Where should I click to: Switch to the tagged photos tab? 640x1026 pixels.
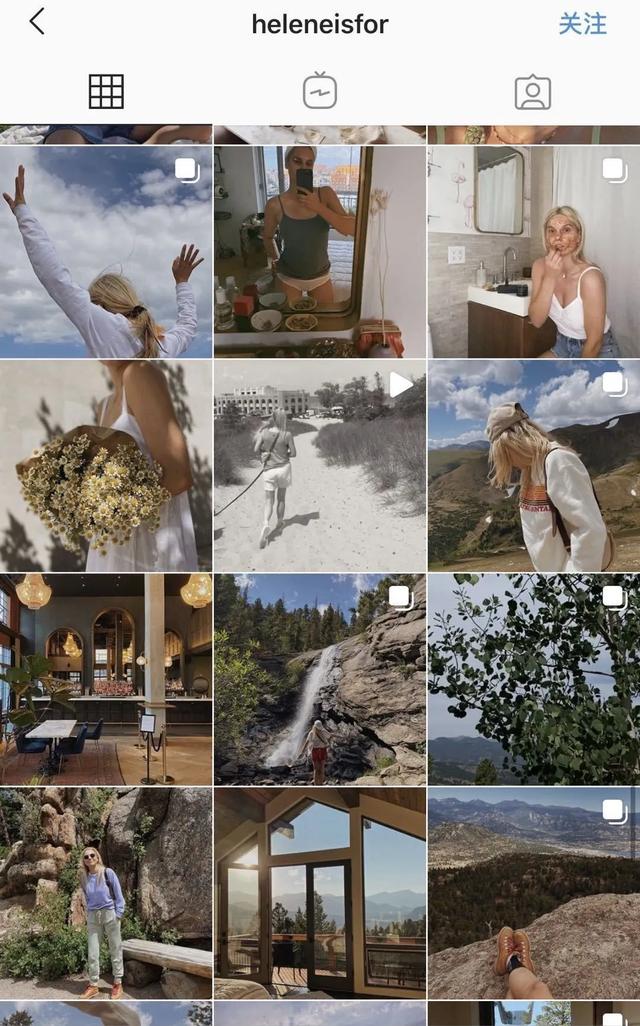[533, 92]
